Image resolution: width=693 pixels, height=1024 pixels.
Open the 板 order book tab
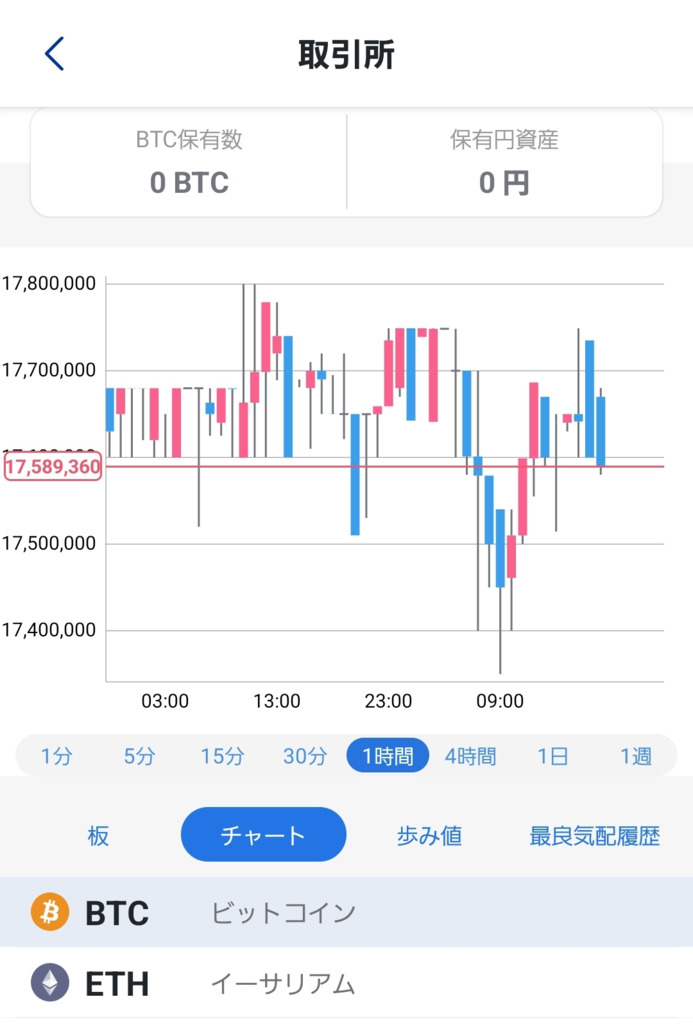click(x=98, y=835)
